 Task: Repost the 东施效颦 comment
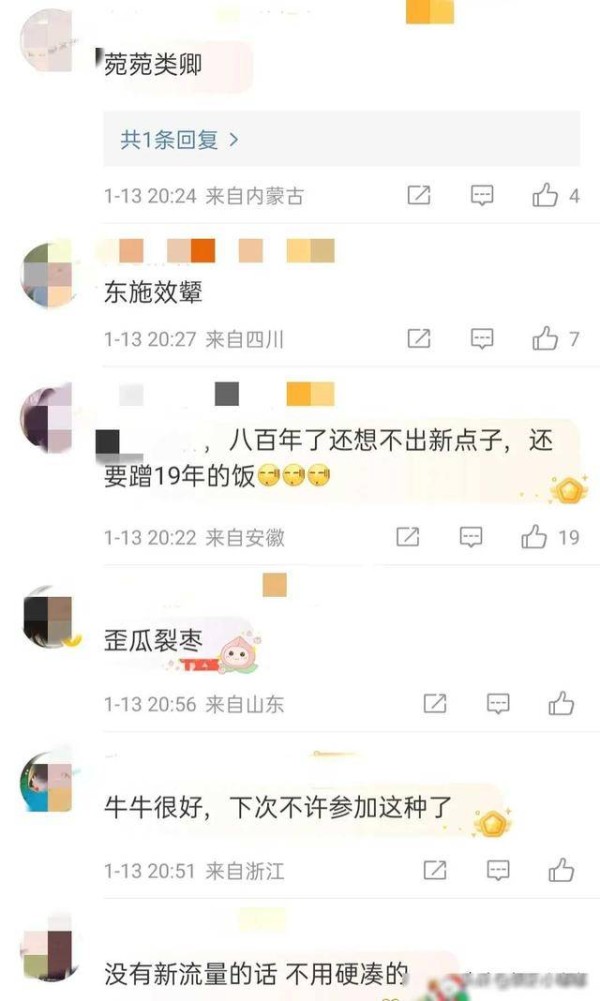pyautogui.click(x=419, y=339)
